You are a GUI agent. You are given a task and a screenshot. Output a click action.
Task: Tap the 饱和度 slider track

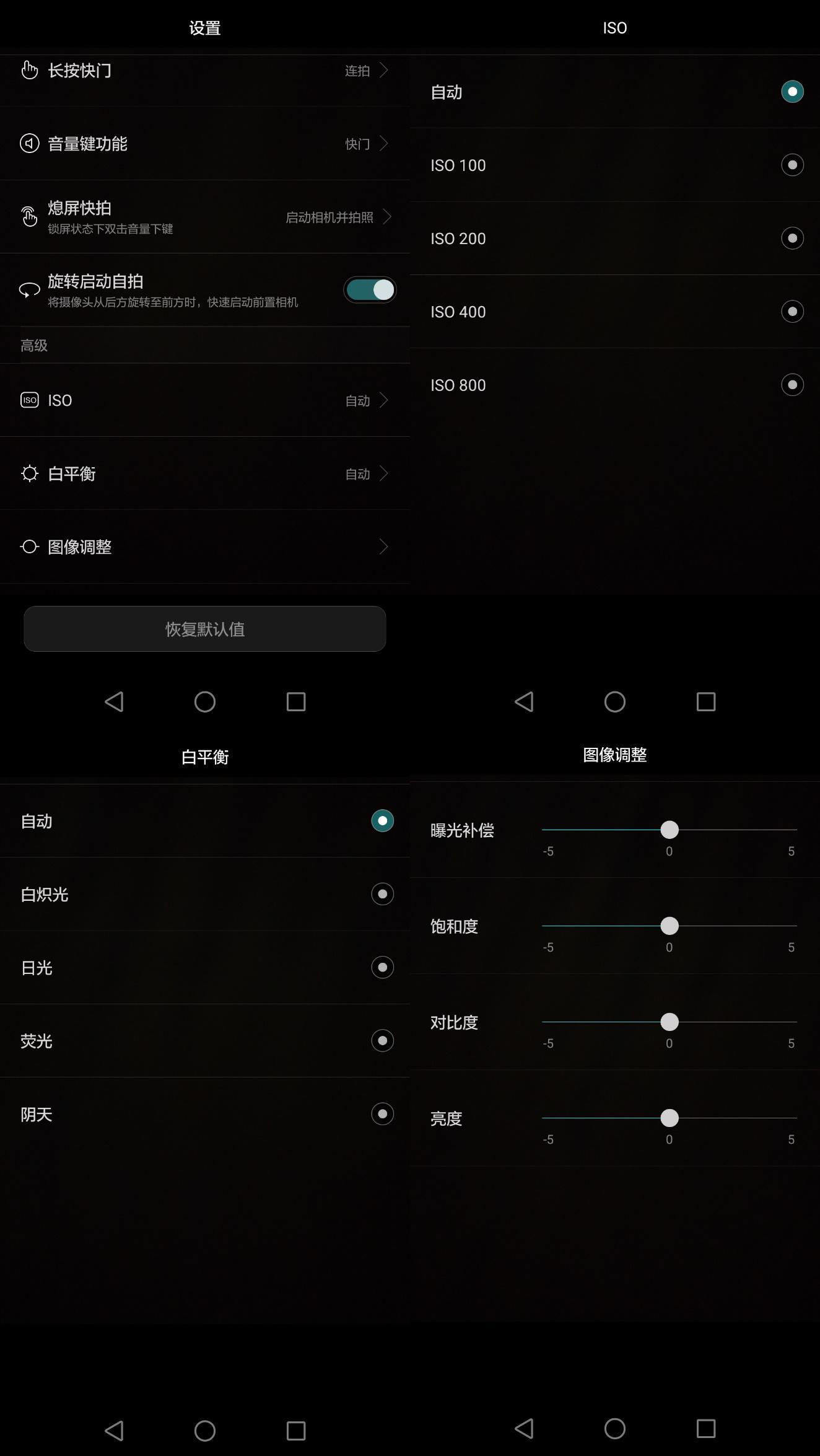(670, 926)
